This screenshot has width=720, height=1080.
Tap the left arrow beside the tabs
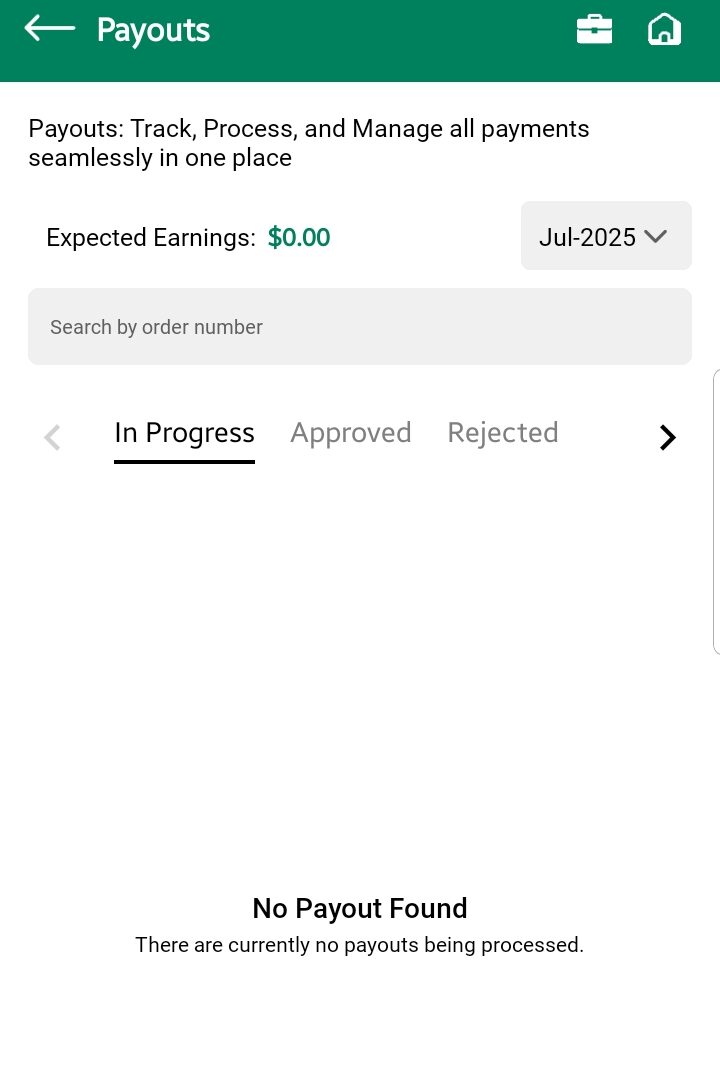[53, 437]
